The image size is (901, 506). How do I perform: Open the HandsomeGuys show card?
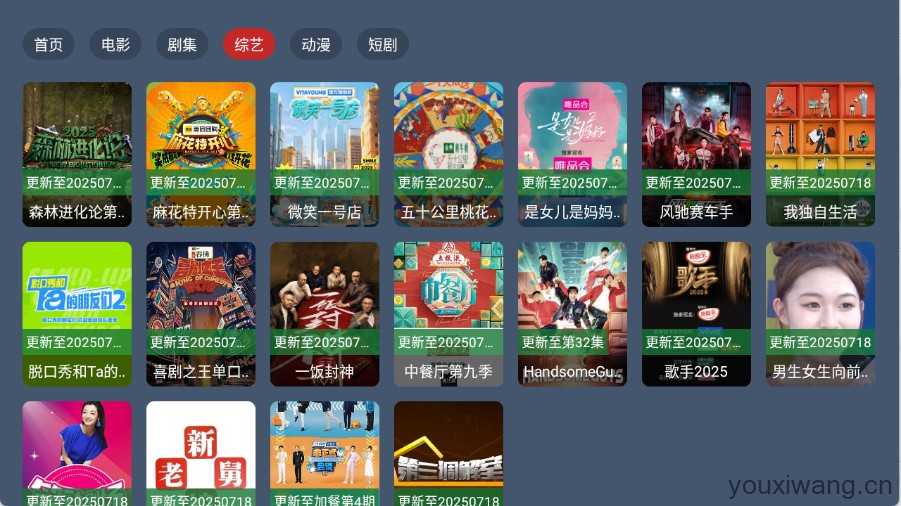[x=572, y=313]
